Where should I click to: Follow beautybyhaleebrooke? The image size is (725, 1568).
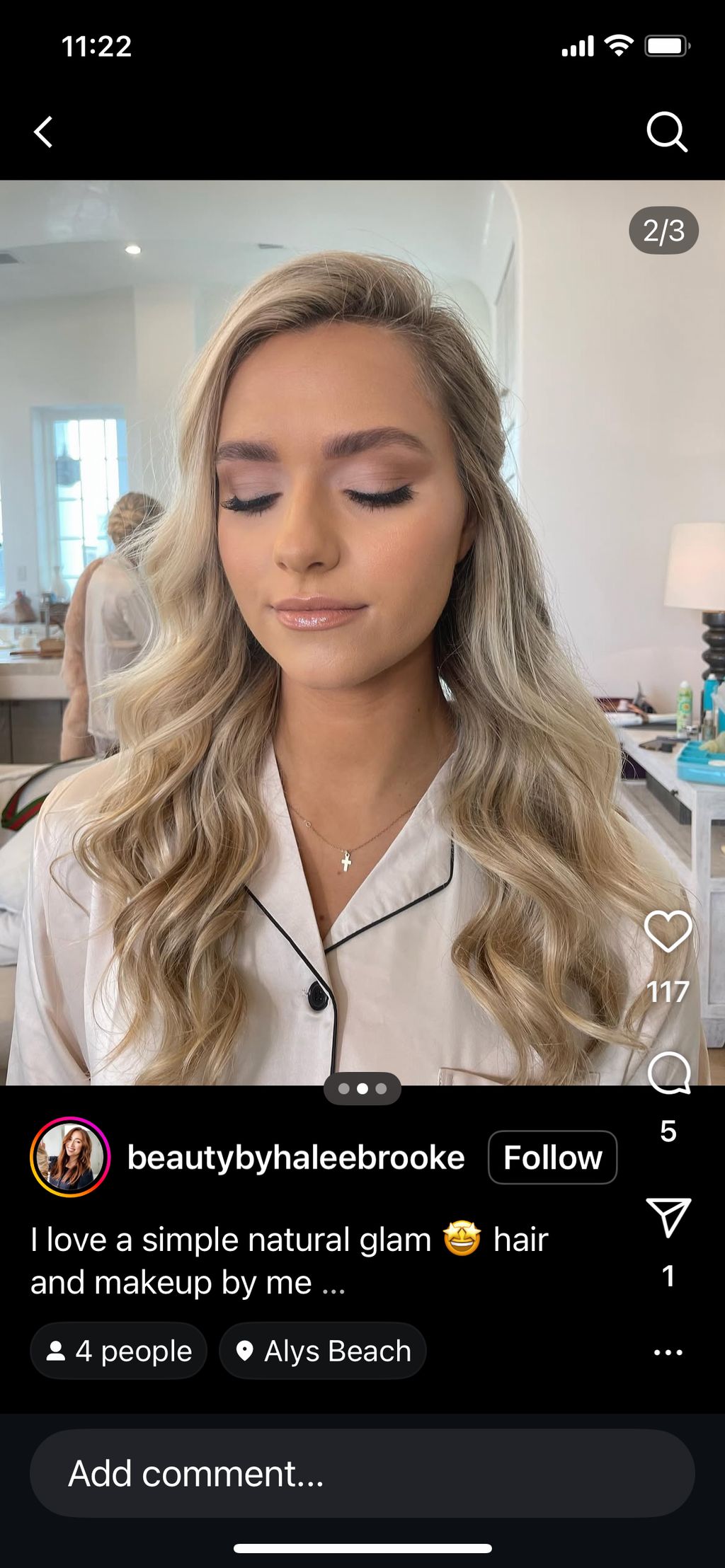click(552, 1158)
